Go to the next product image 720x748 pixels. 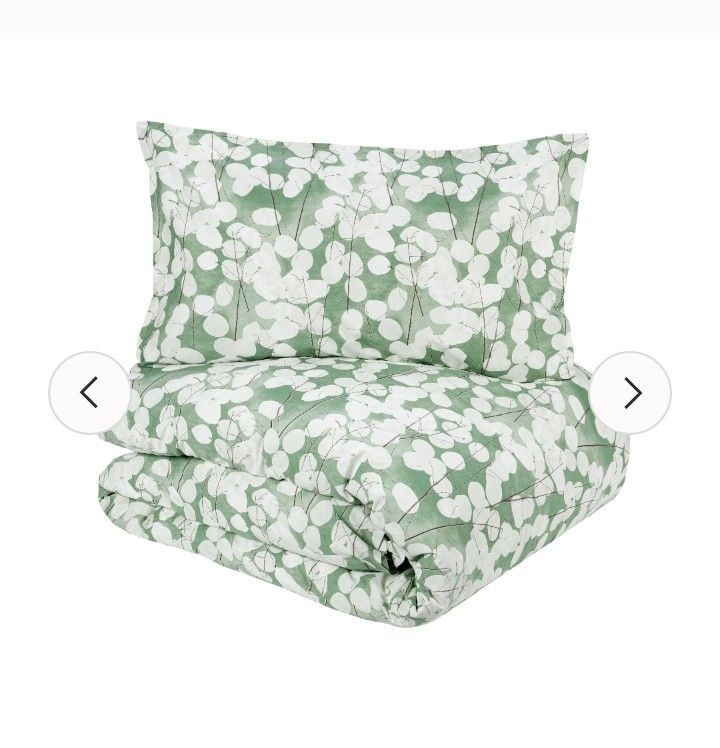(x=631, y=393)
